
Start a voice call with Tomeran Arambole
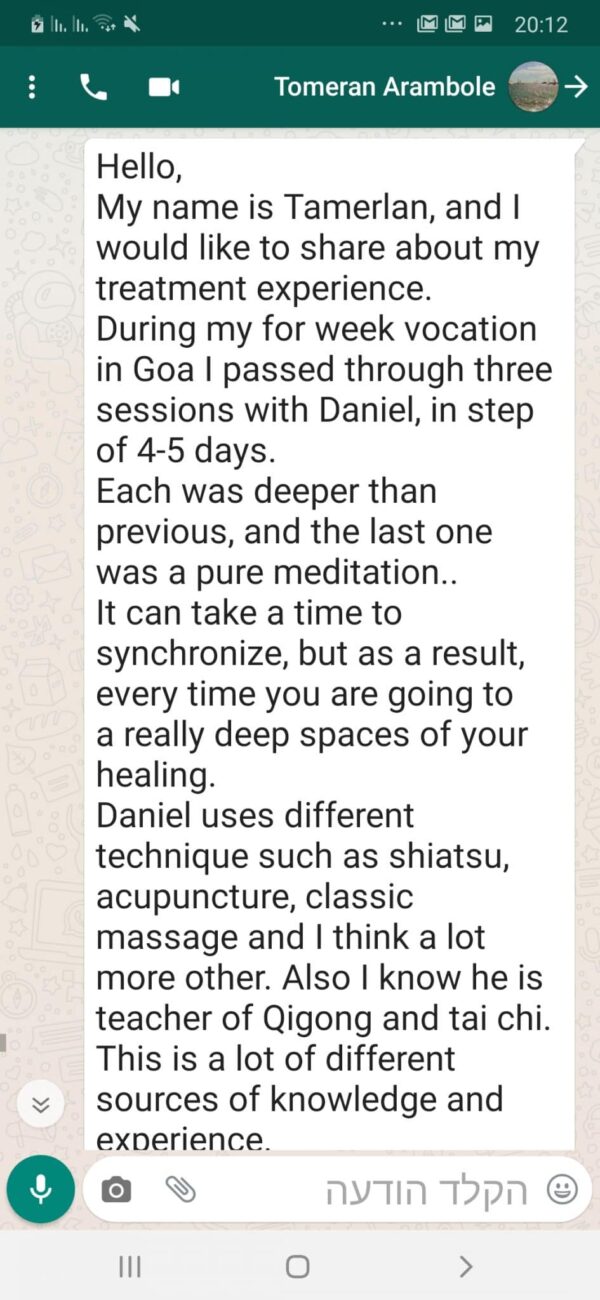point(93,87)
